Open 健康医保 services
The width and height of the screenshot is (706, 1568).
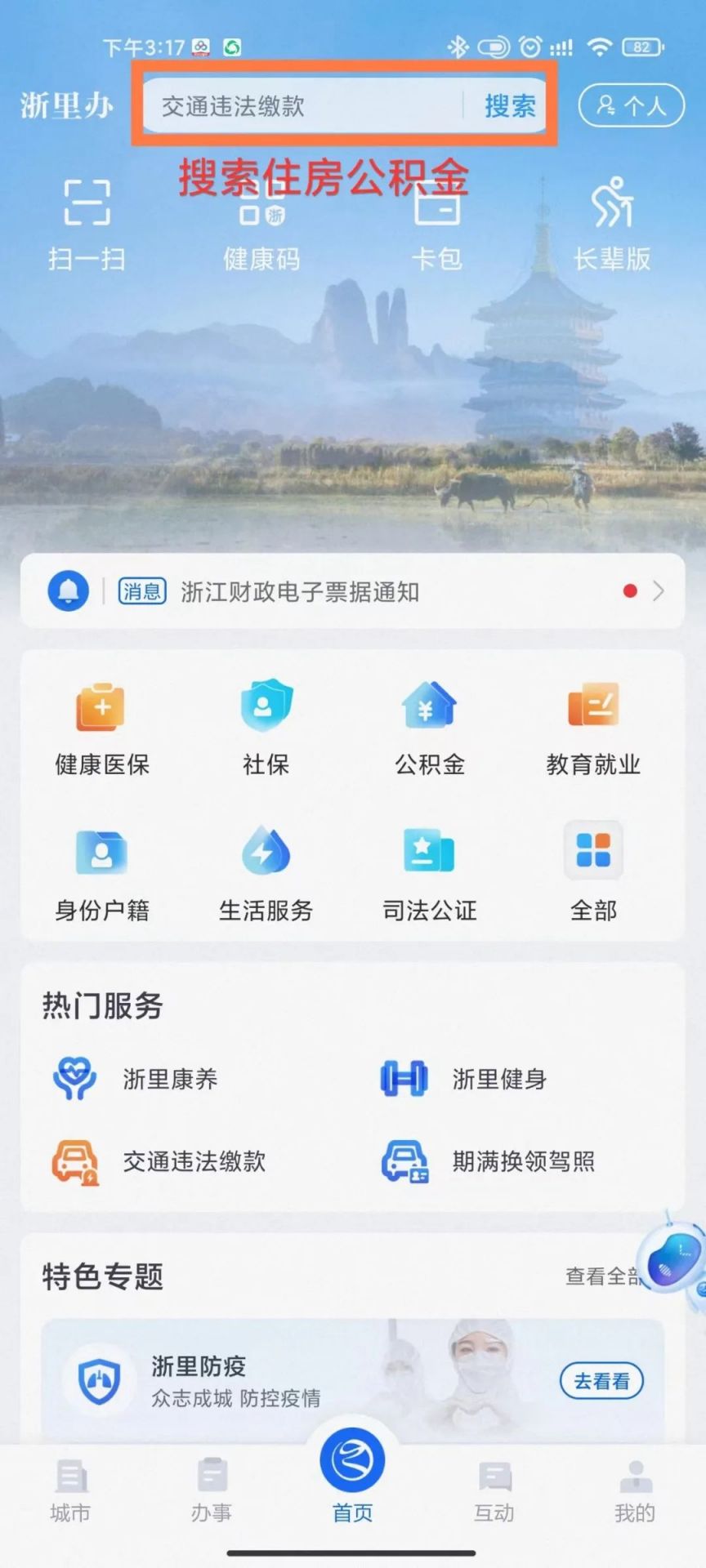(x=101, y=727)
